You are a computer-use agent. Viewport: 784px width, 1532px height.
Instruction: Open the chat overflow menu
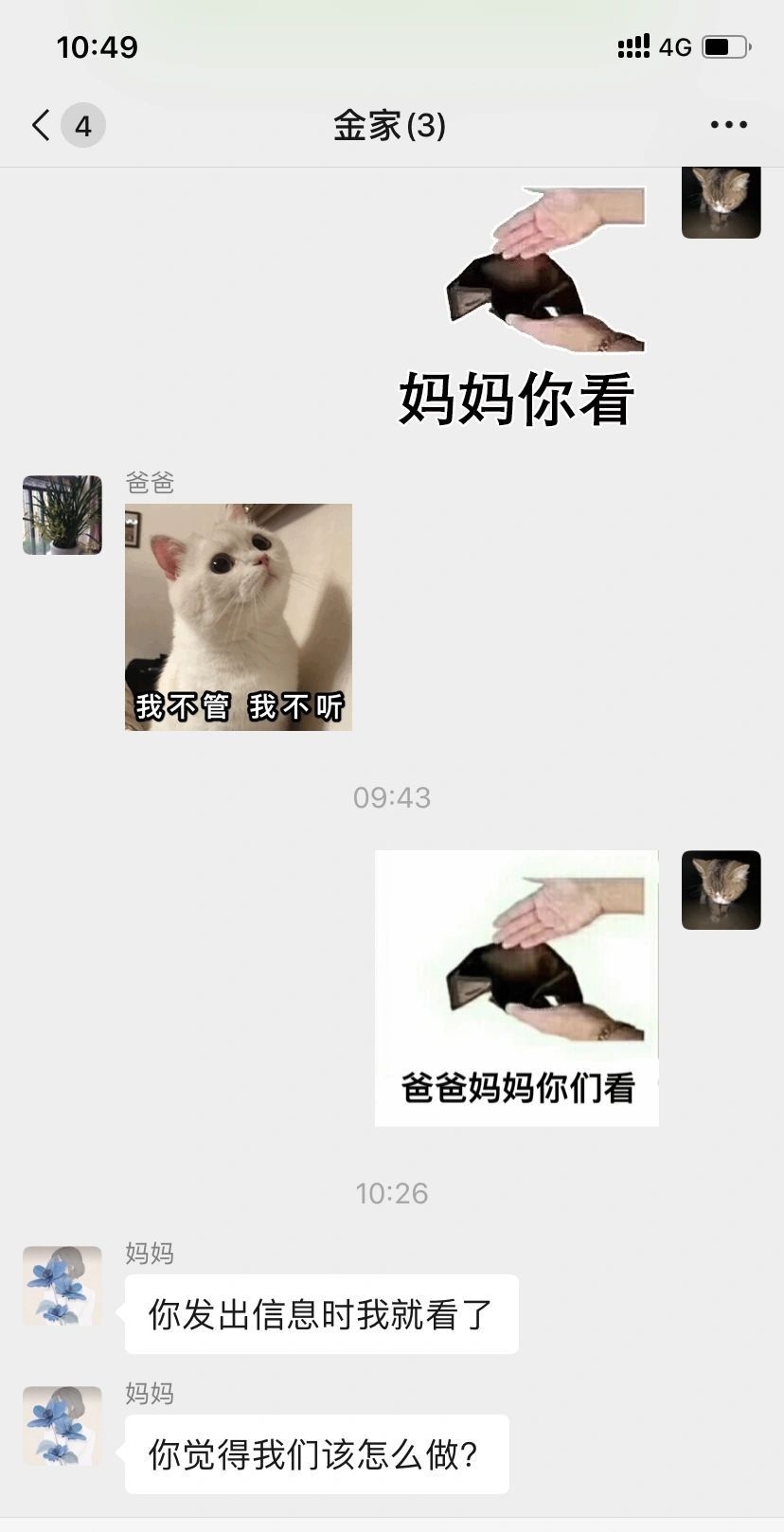[728, 125]
